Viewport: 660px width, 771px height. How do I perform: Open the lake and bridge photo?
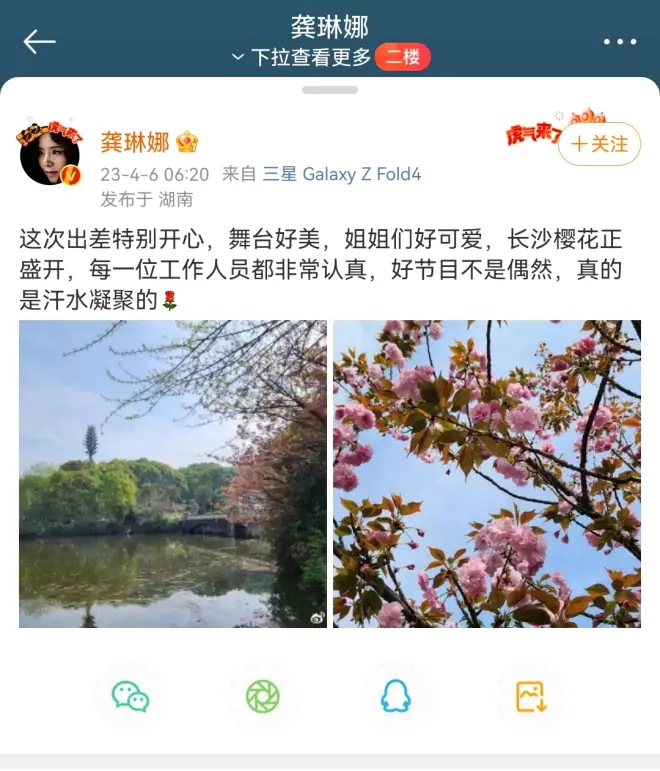[173, 474]
